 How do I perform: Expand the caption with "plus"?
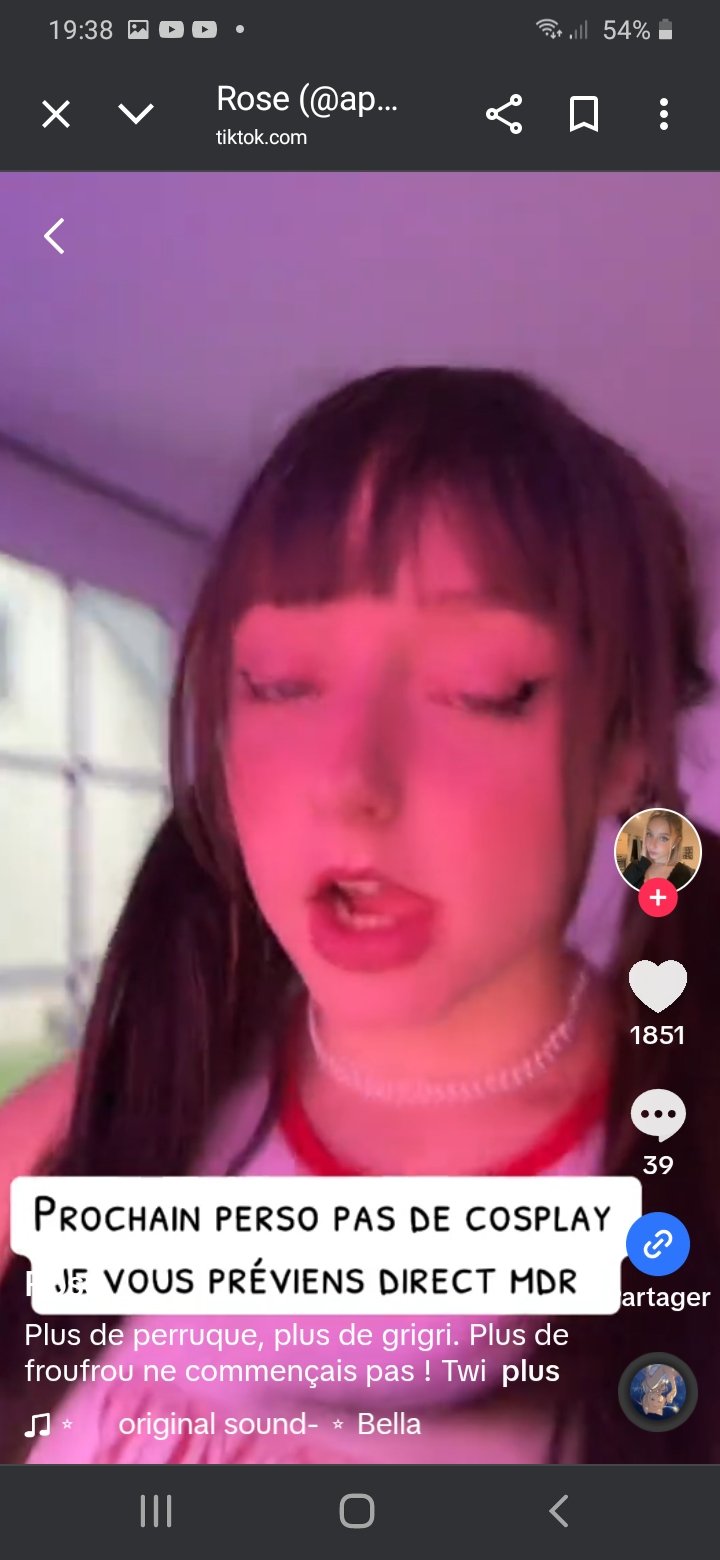(x=530, y=1371)
